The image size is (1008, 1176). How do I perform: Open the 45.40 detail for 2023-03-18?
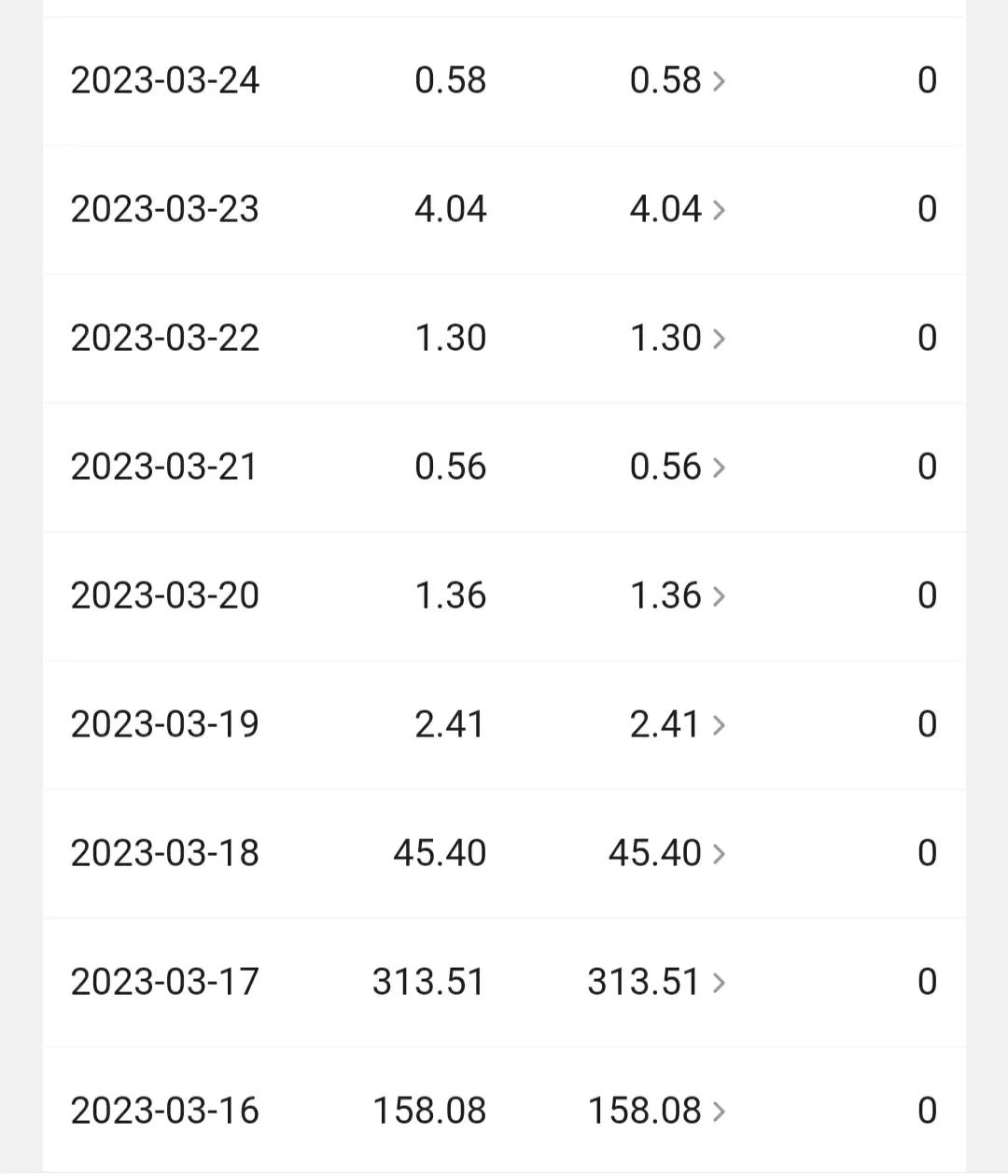pyautogui.click(x=666, y=853)
